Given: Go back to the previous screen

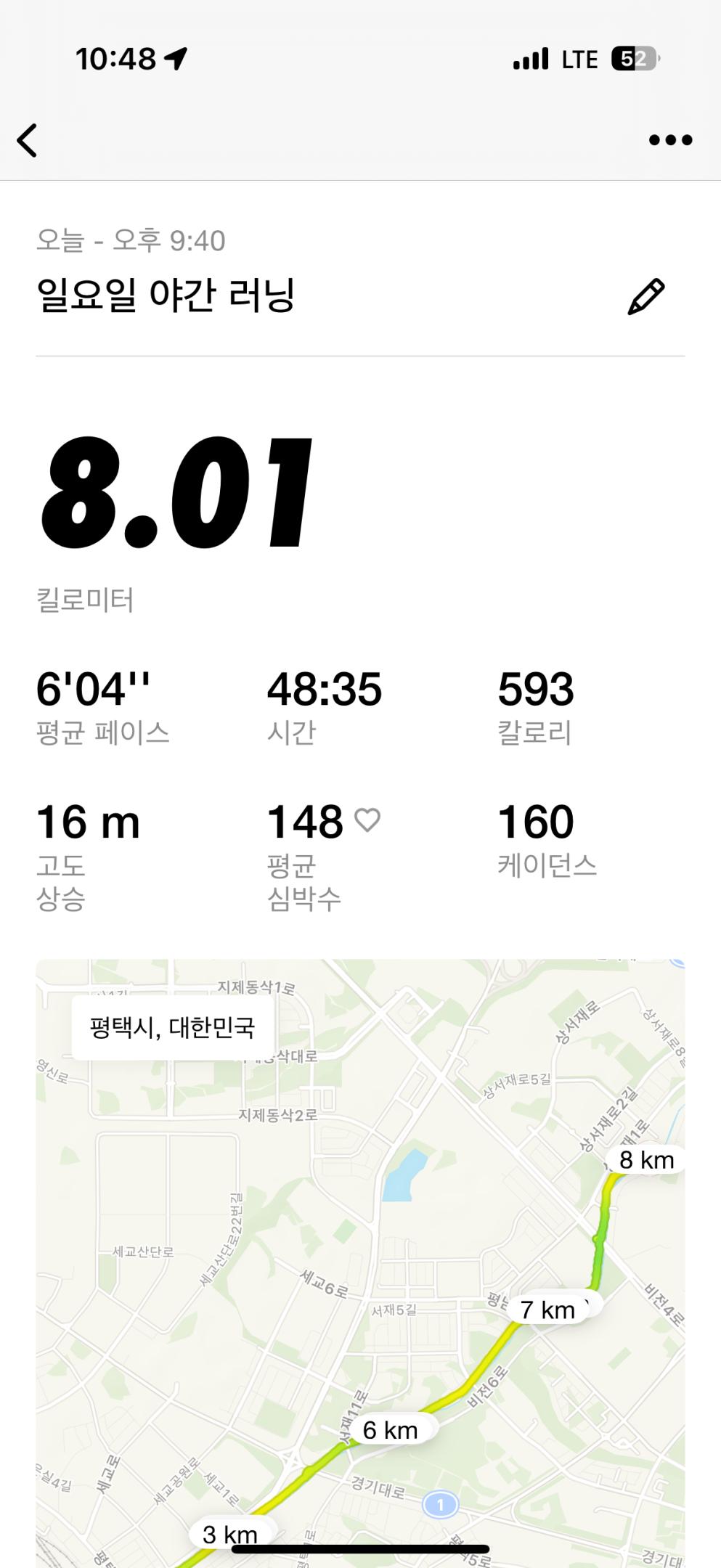Looking at the screenshot, I should tap(28, 140).
